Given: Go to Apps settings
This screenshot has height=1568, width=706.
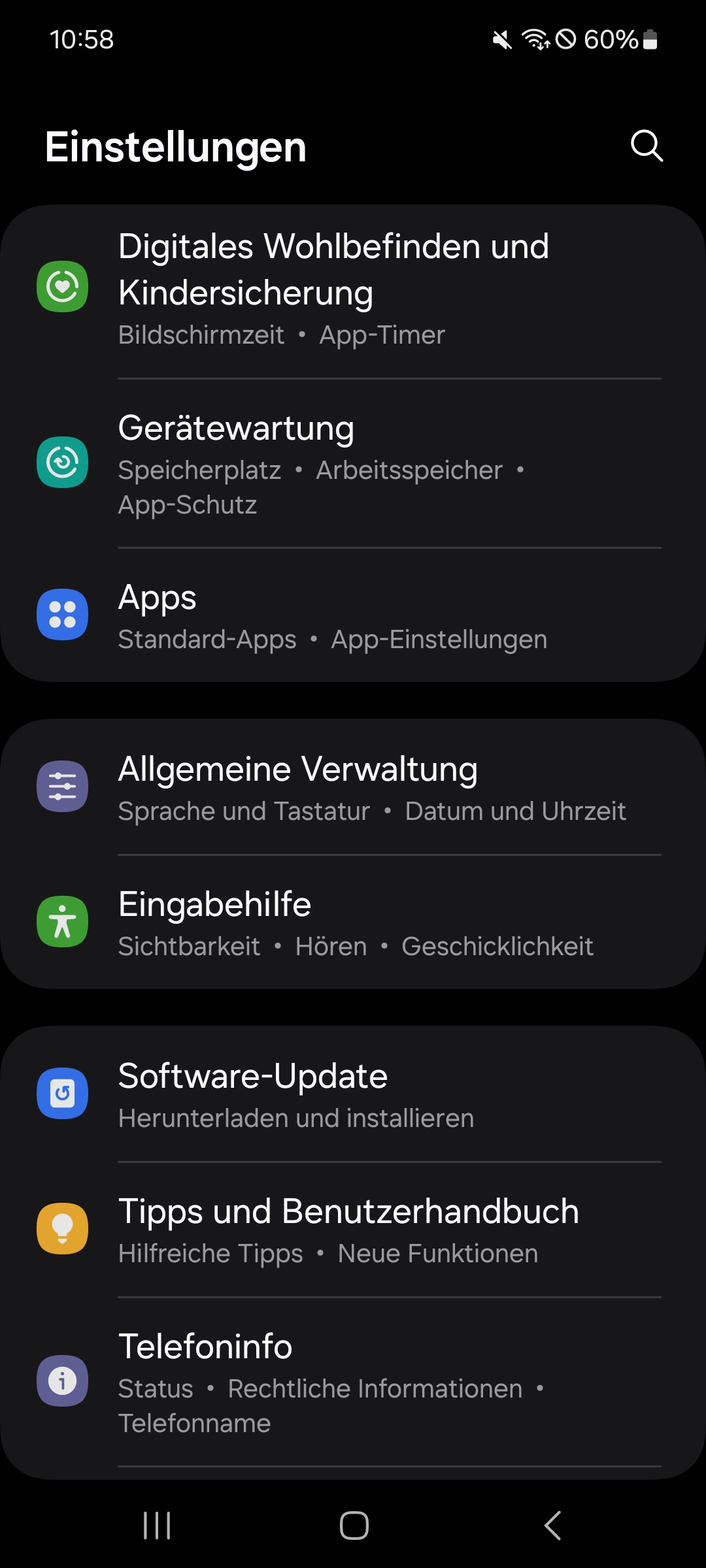Looking at the screenshot, I should pos(353,615).
